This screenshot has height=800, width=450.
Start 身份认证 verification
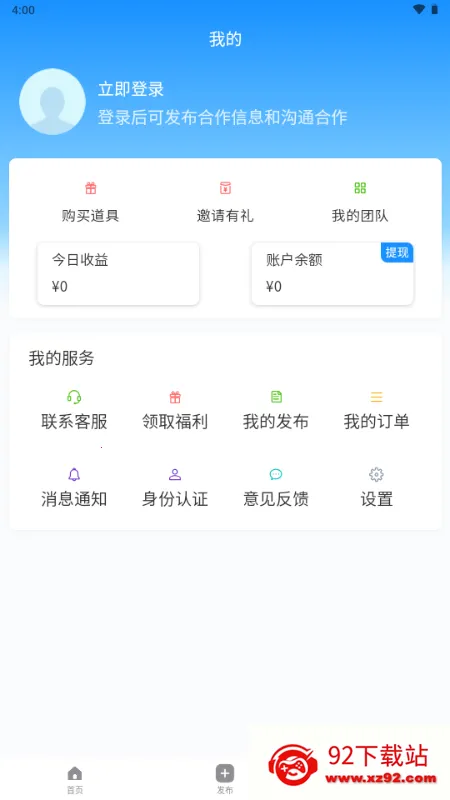(175, 488)
